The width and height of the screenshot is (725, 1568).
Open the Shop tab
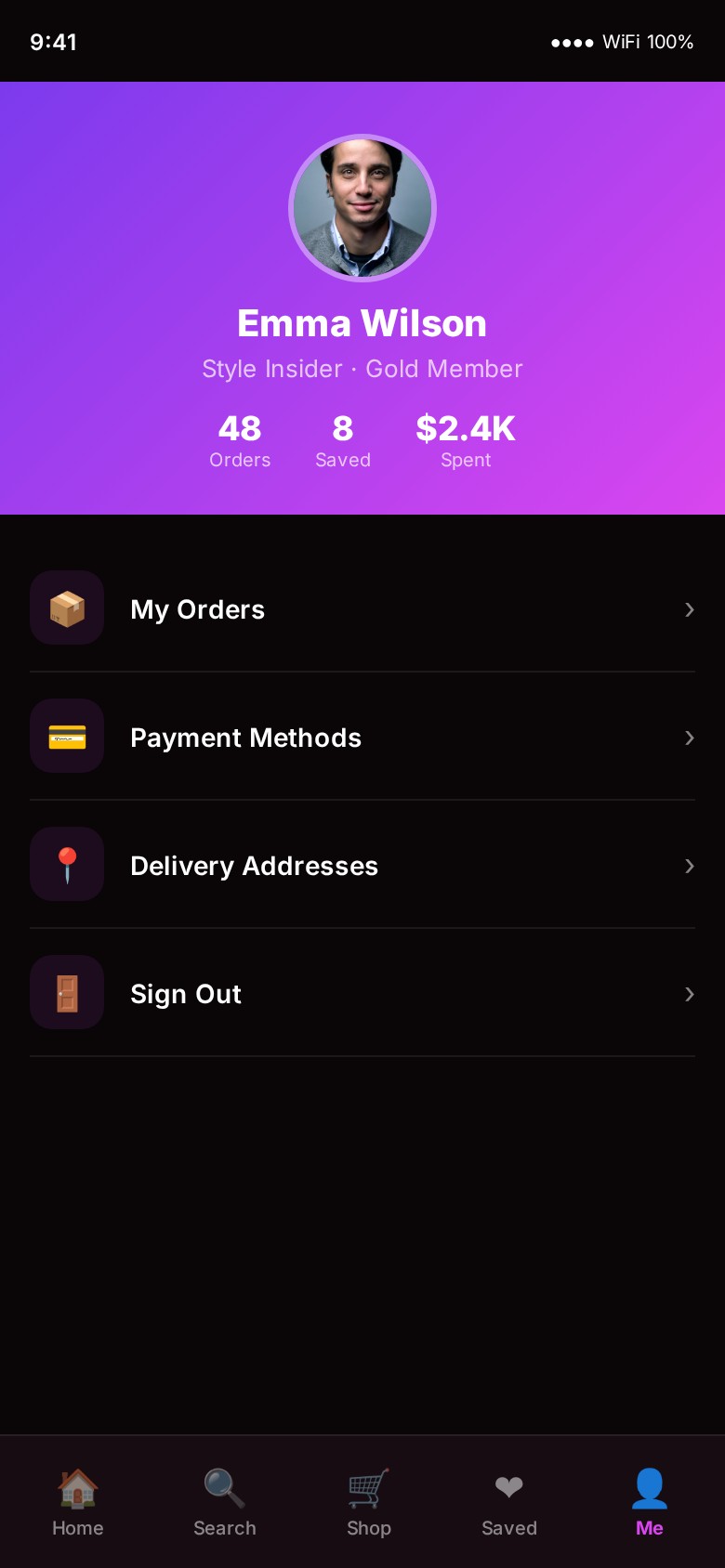click(369, 1502)
